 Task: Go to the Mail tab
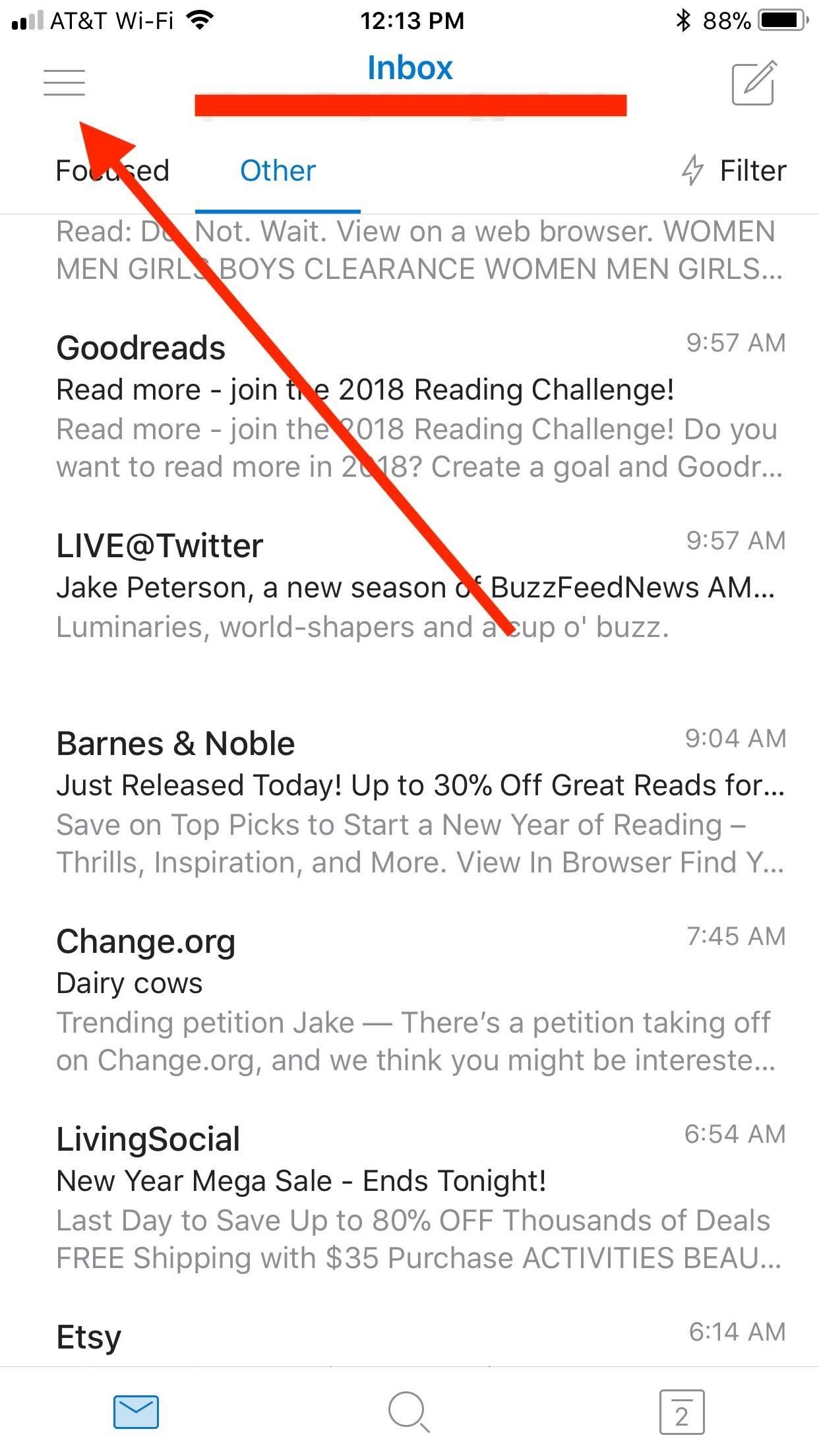(x=136, y=1412)
